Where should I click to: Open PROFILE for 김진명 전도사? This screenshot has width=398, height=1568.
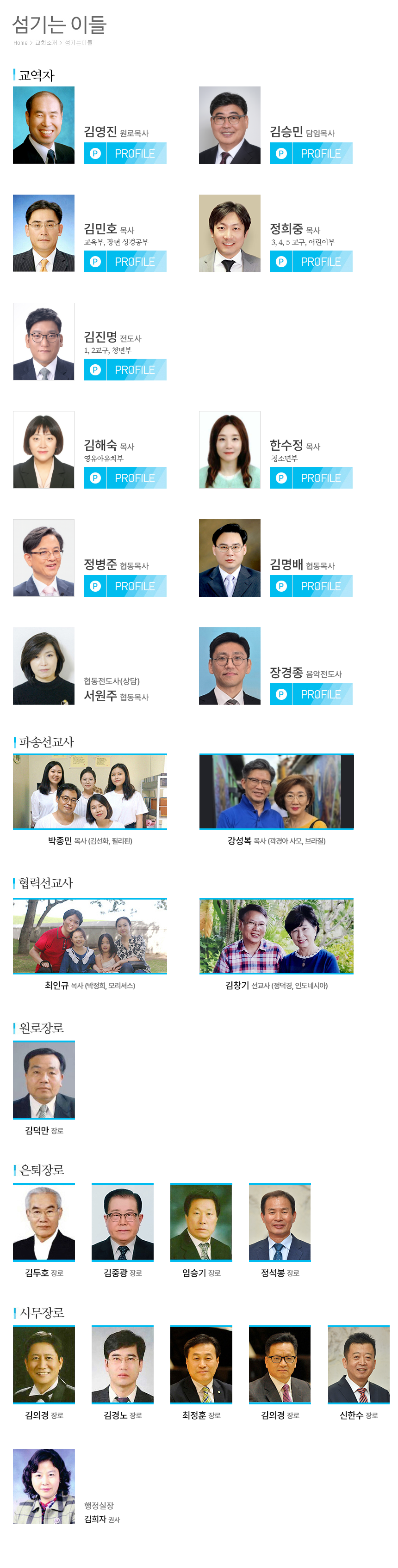(125, 370)
